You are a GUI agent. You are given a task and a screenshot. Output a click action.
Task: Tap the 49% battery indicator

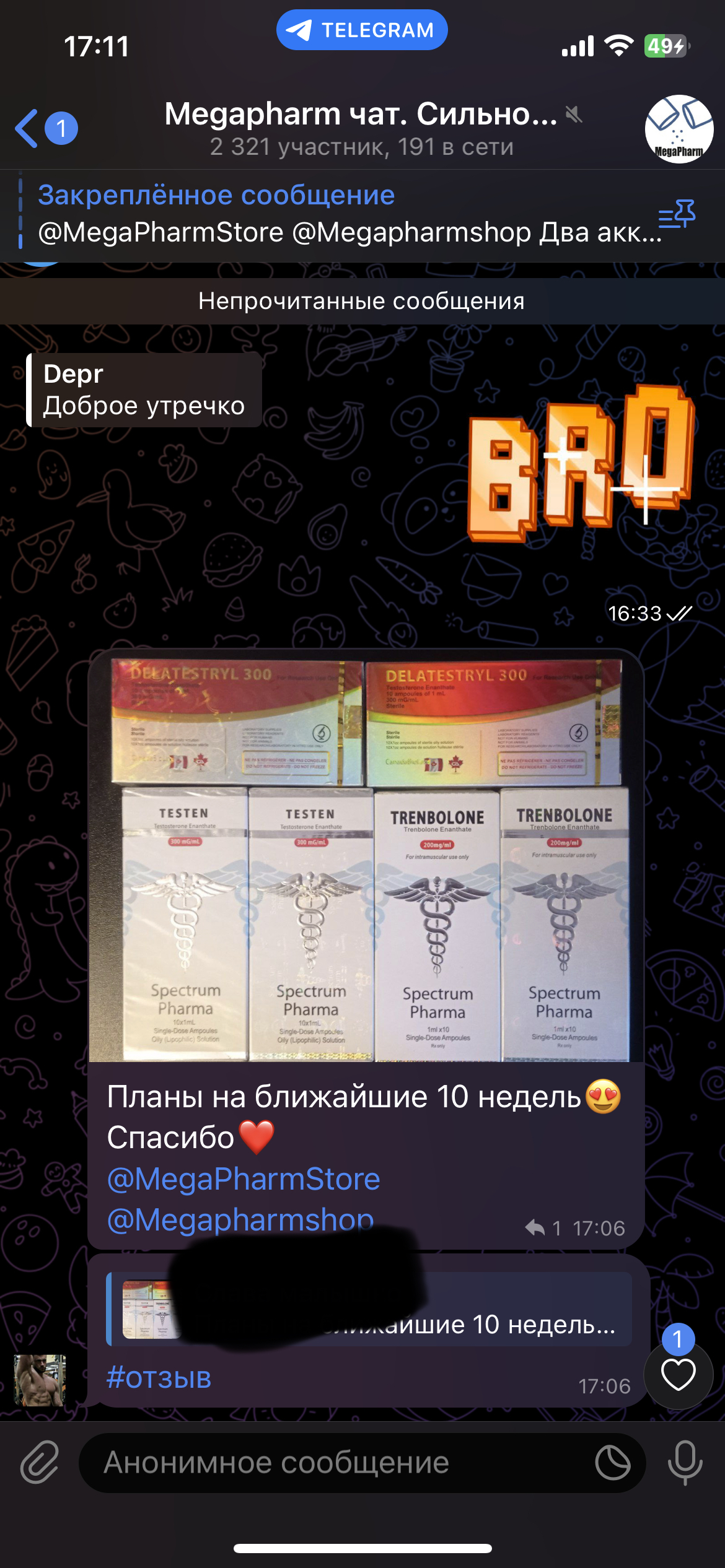tap(666, 43)
